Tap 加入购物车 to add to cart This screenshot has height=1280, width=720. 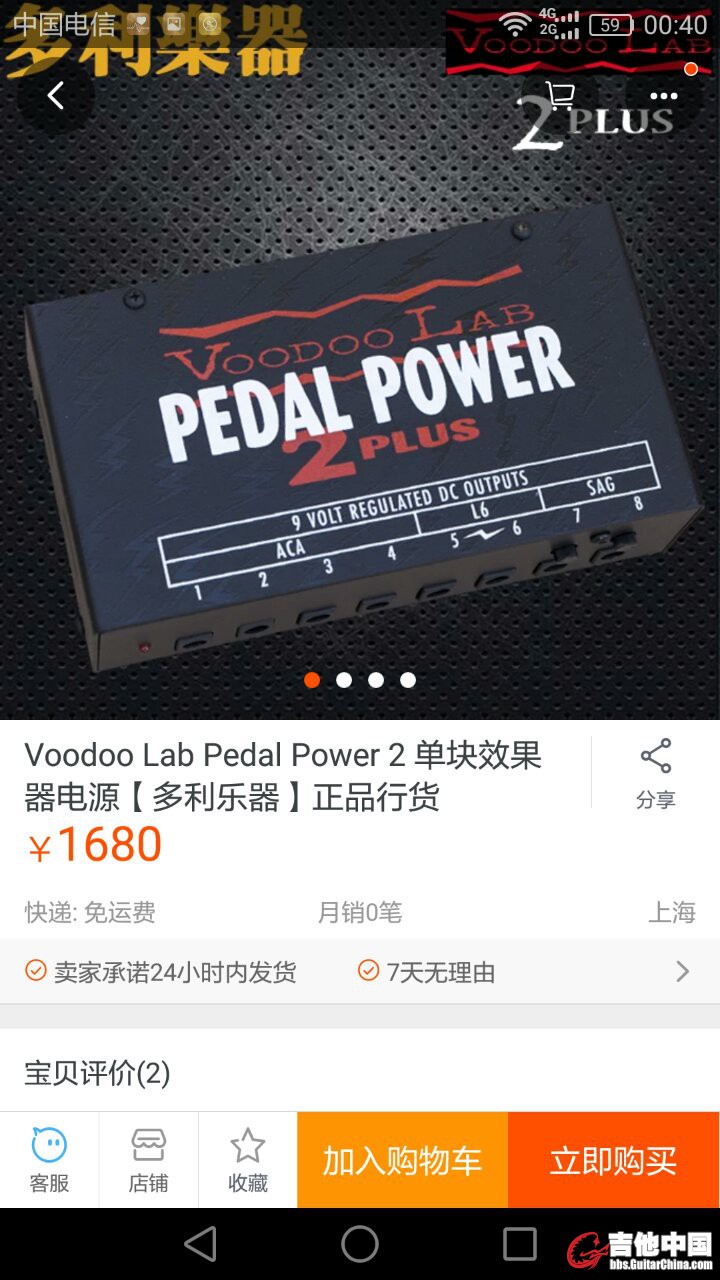pyautogui.click(x=402, y=1160)
